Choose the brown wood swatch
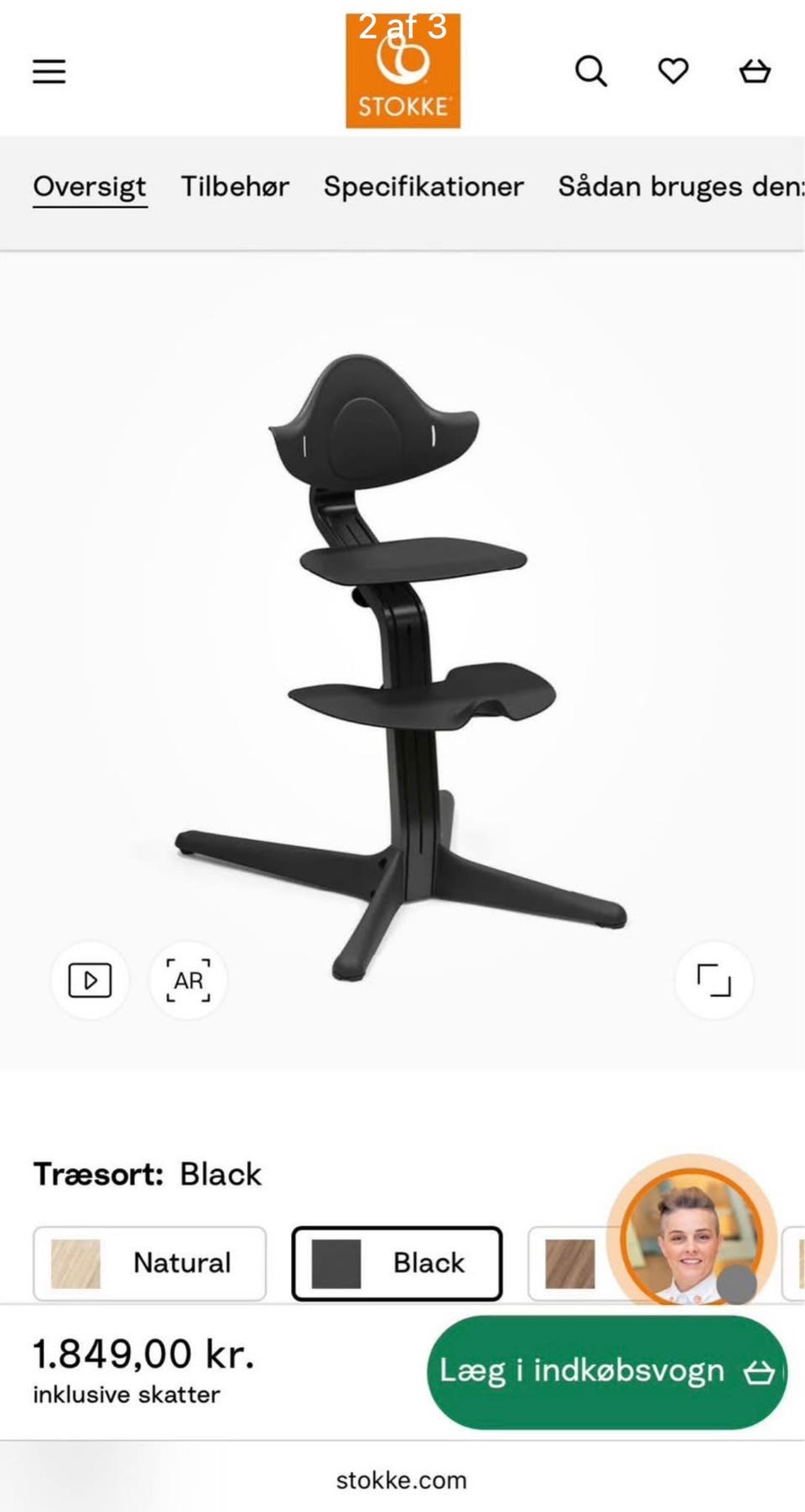Screen dimensions: 805x1512 570,1263
